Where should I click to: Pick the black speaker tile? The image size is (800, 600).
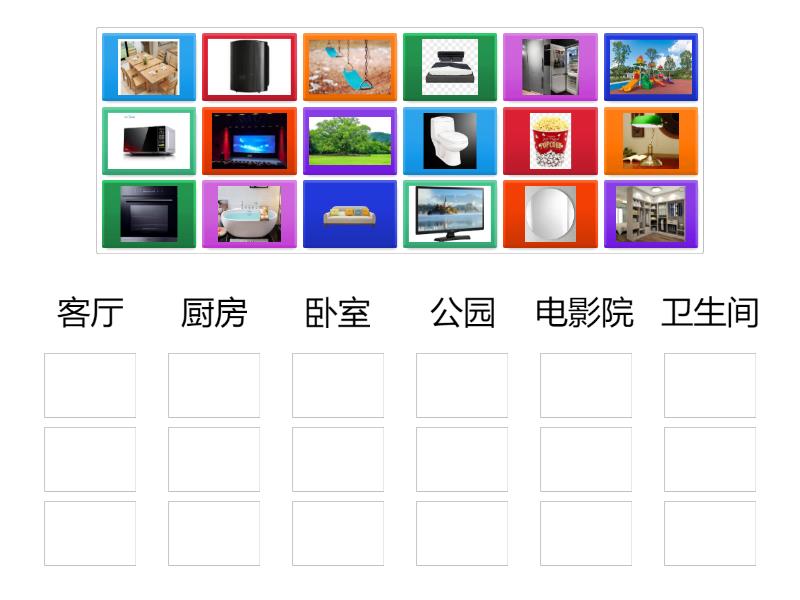(x=249, y=67)
